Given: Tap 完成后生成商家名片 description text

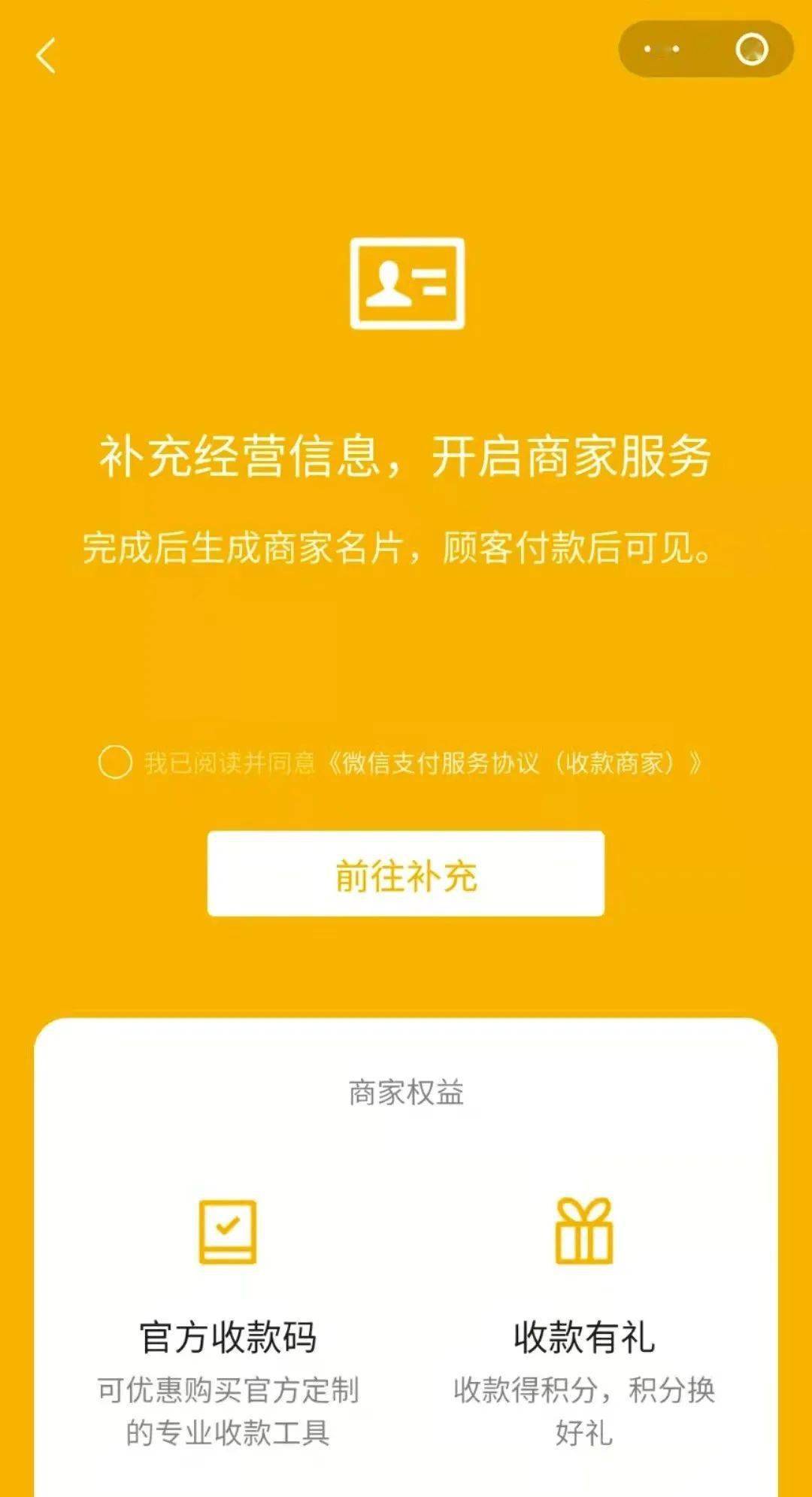Looking at the screenshot, I should click(406, 550).
